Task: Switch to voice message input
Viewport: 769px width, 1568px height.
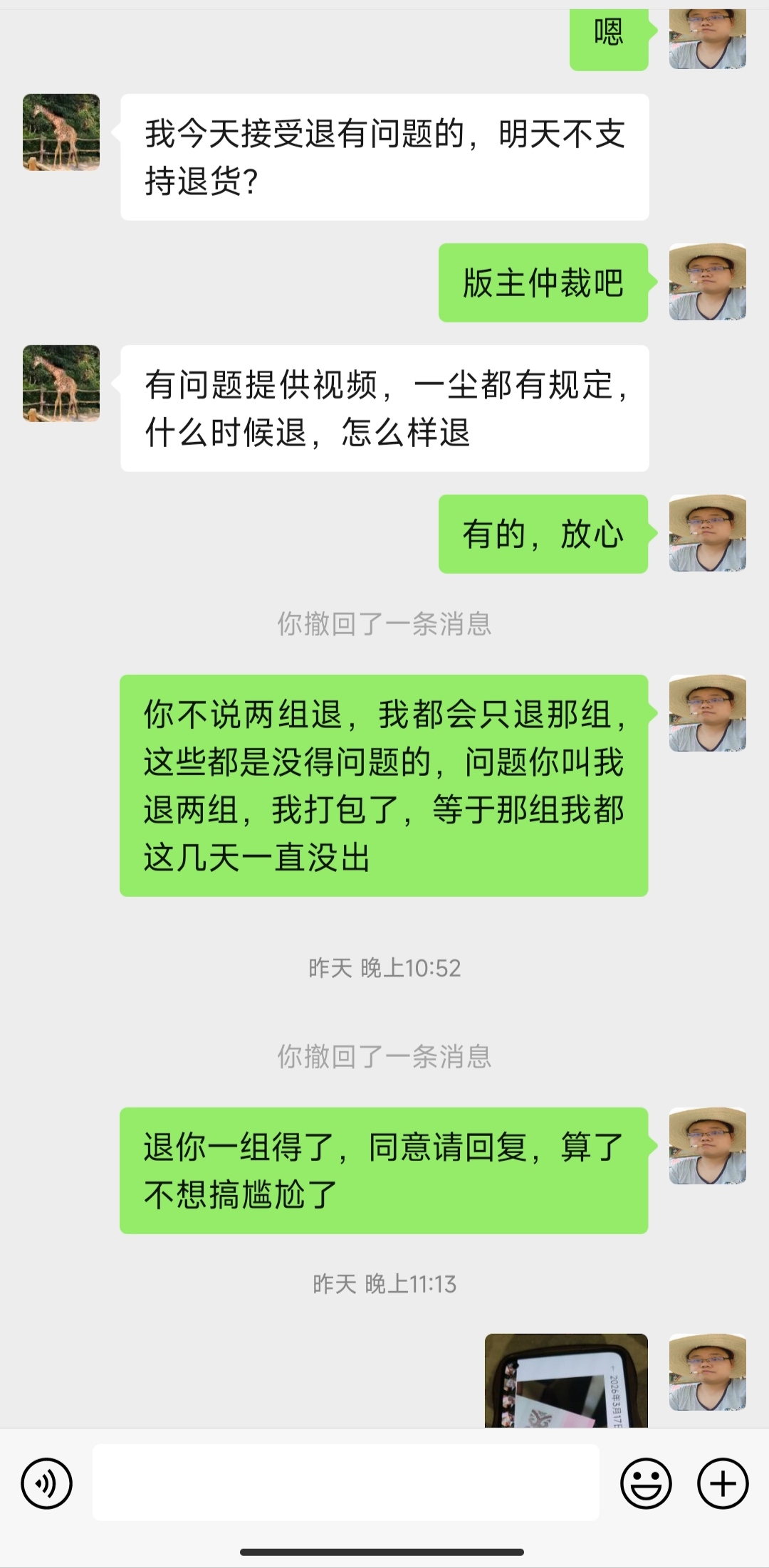Action: [x=47, y=1484]
